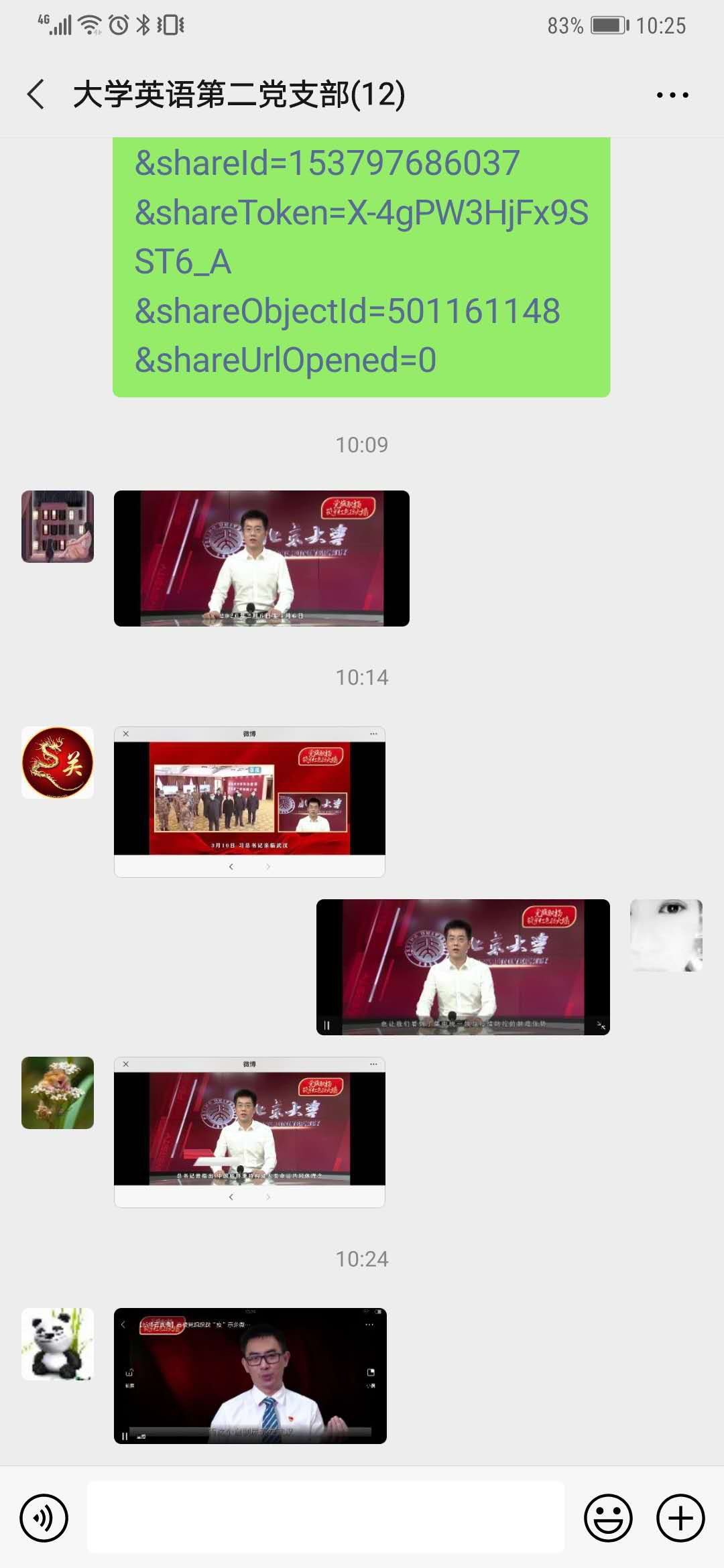The image size is (724, 1568).
Task: Tap the panda avatar
Action: tap(58, 1344)
